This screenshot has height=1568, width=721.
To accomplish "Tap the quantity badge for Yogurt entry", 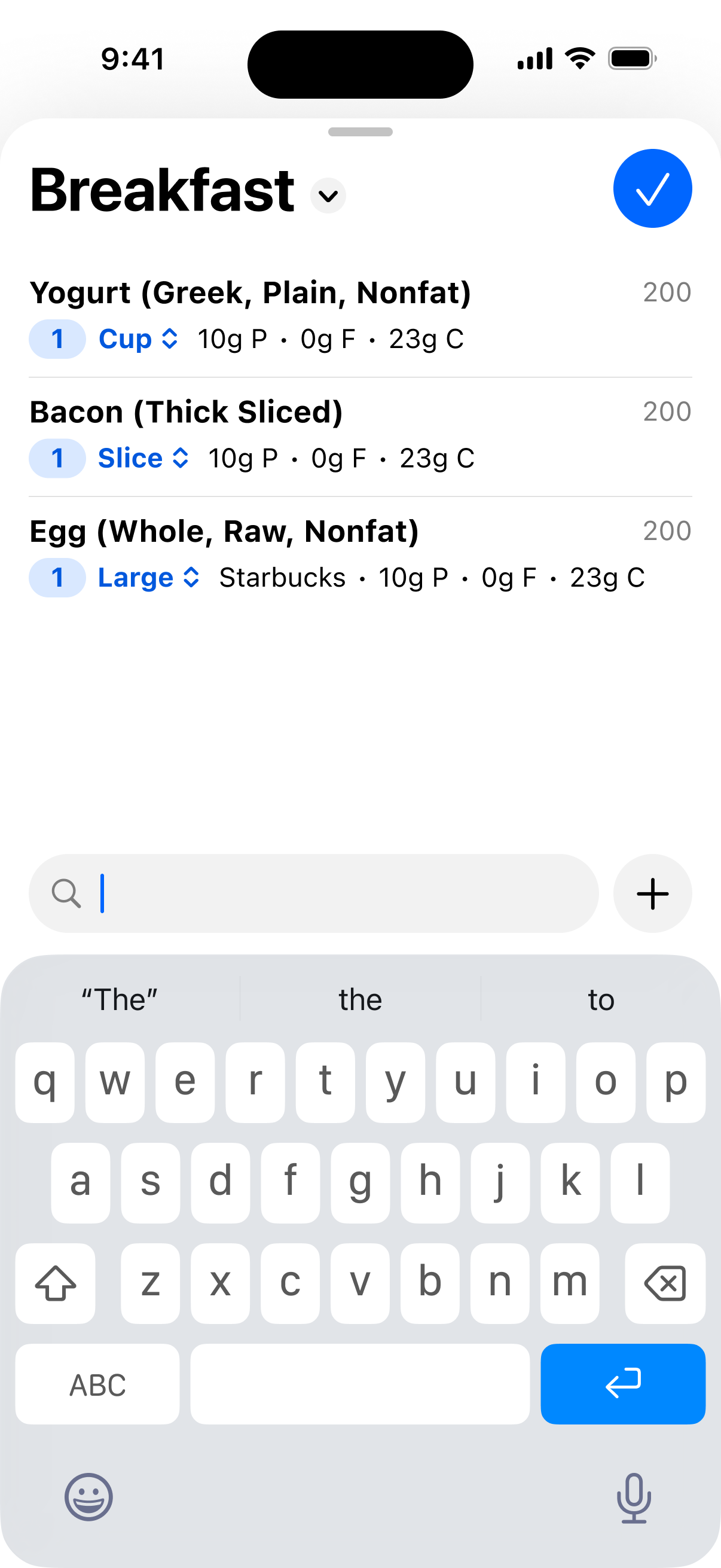I will coord(57,339).
